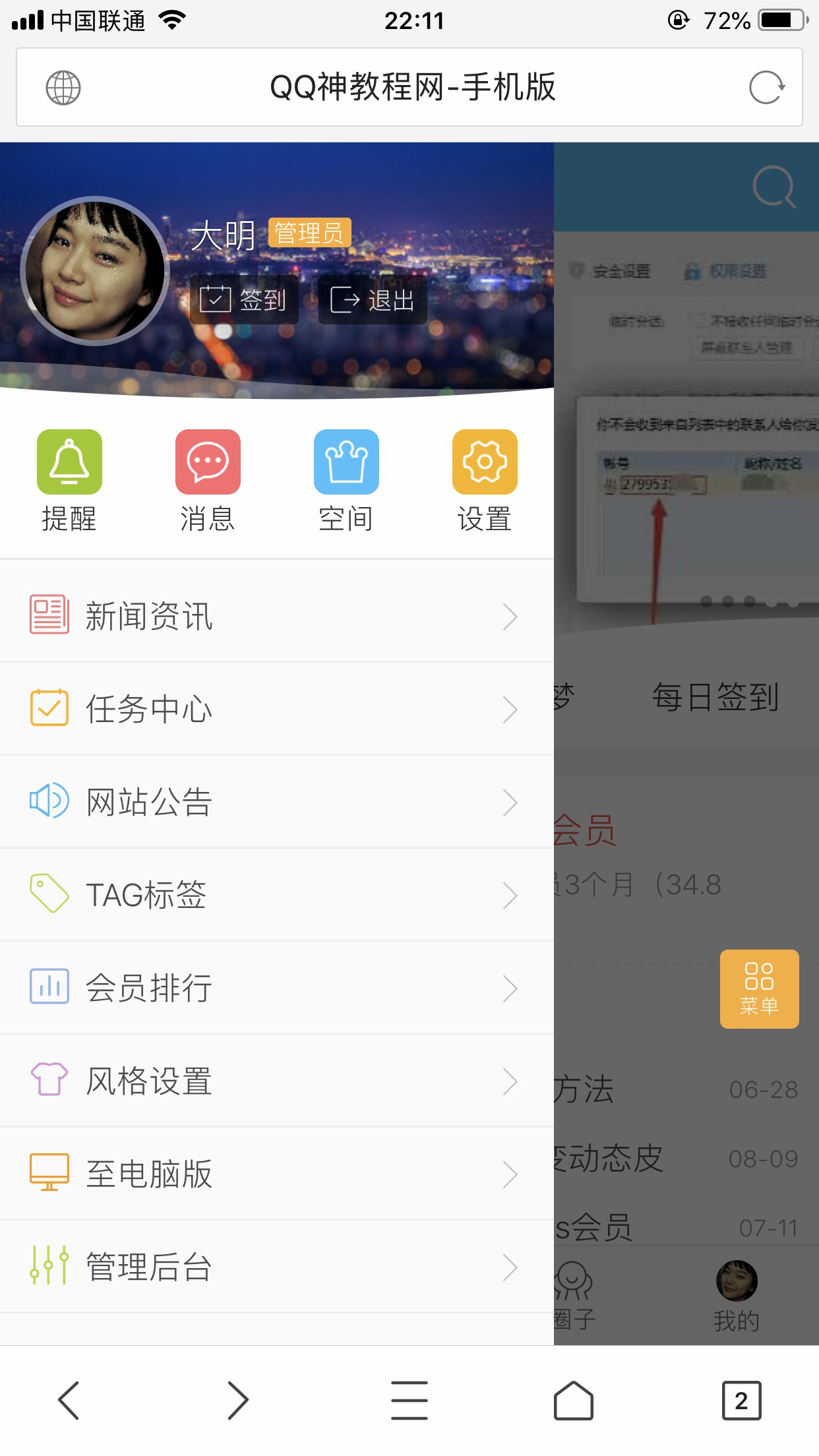Image resolution: width=819 pixels, height=1456 pixels.
Task: Open 管理后台 admin panel
Action: 276,1267
